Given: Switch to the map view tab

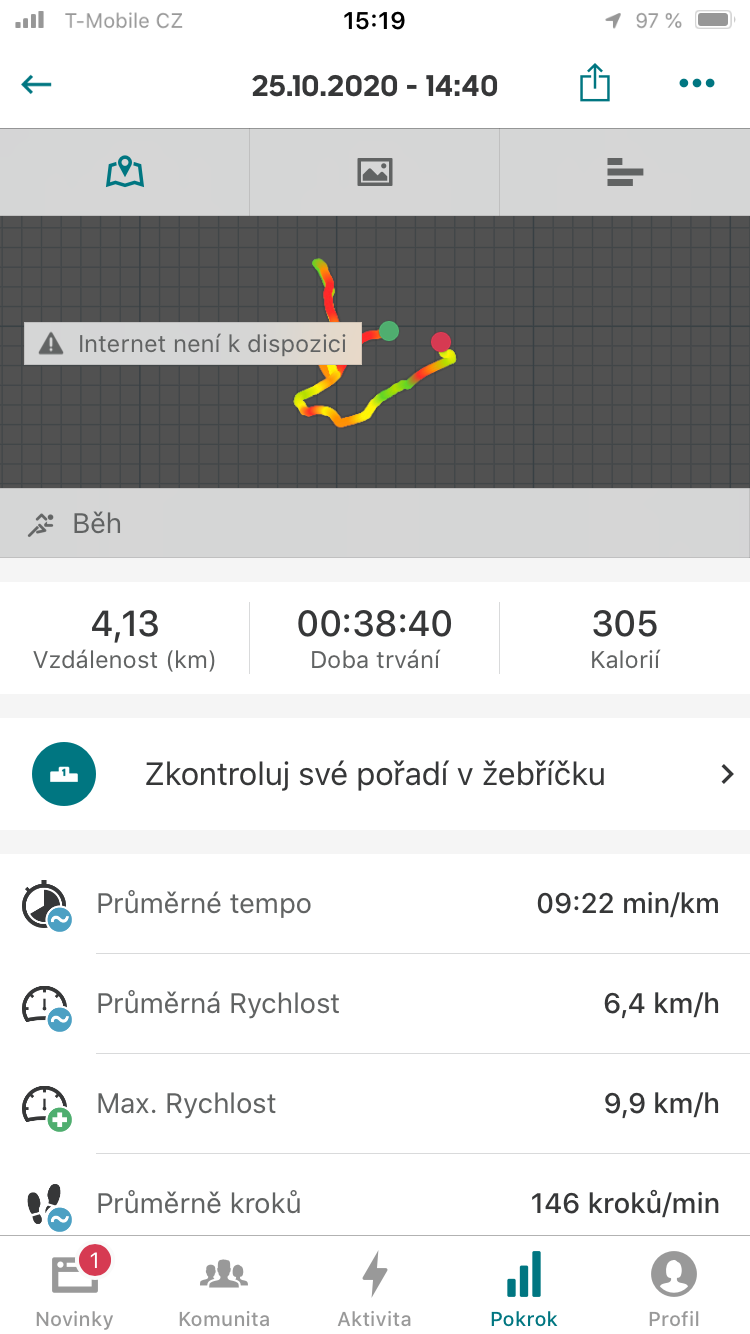Looking at the screenshot, I should (125, 172).
